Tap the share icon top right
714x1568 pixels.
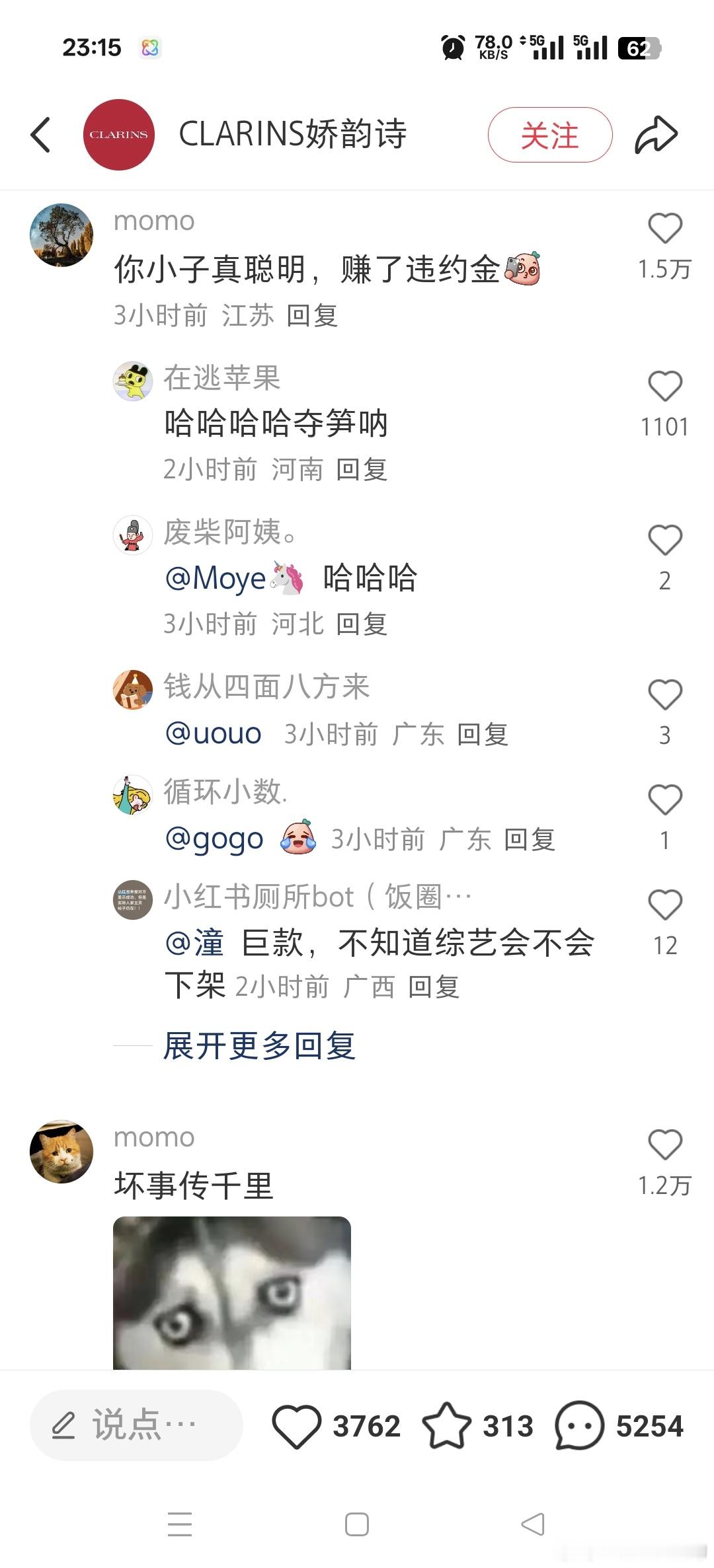pos(656,133)
